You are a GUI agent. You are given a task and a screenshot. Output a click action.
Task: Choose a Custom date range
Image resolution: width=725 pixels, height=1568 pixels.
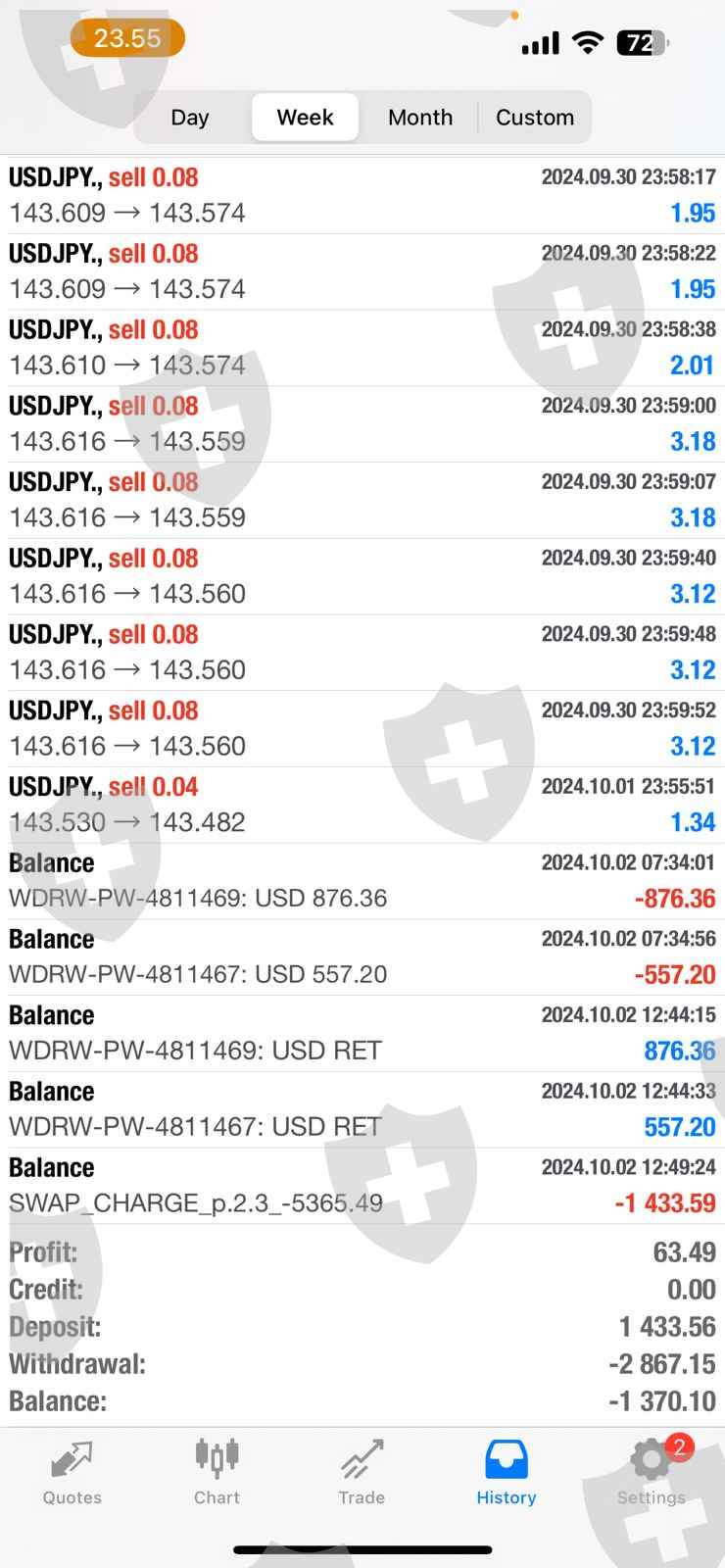point(534,118)
